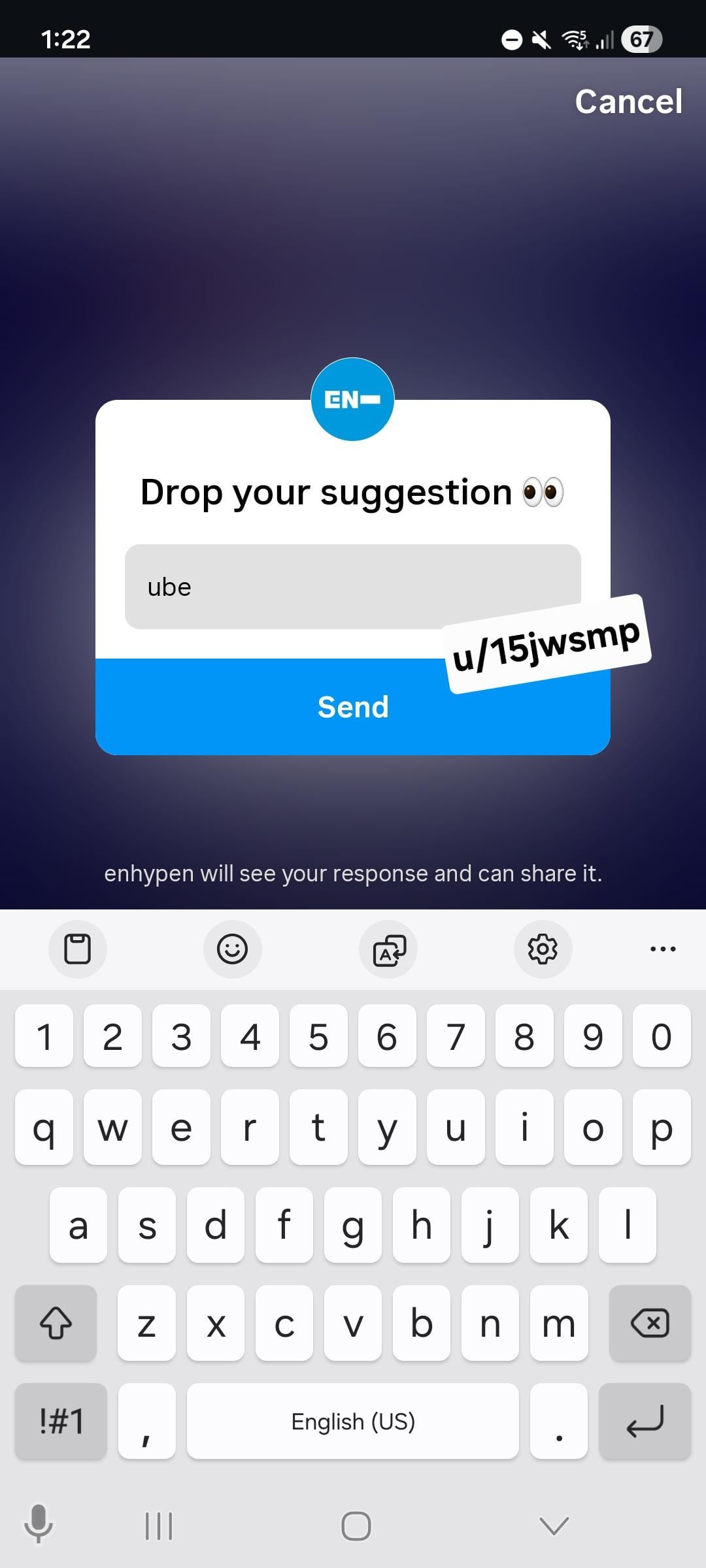Screen dimensions: 706x1568
Task: Open the recent apps view
Action: (x=158, y=1526)
